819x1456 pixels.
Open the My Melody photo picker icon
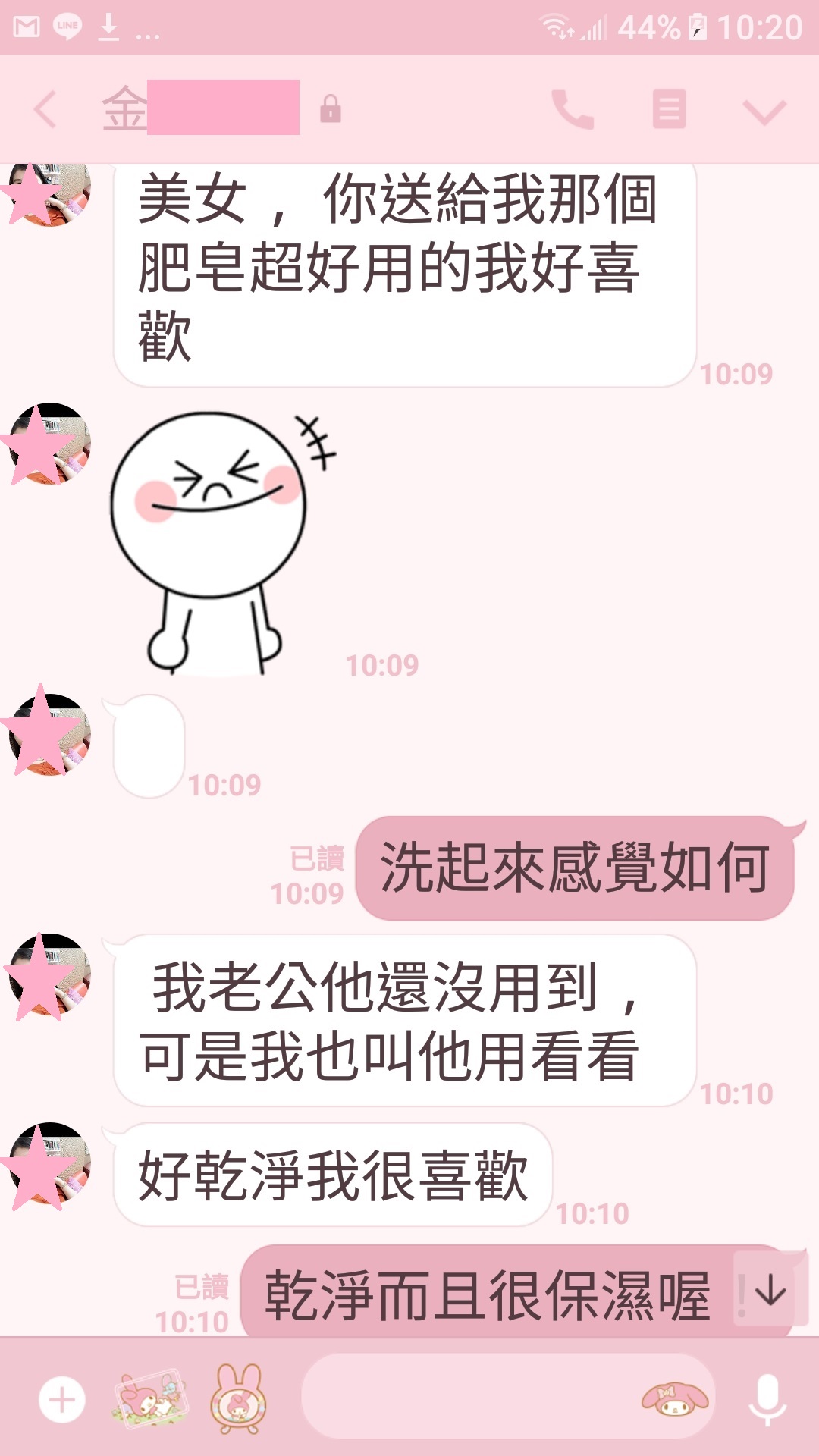click(149, 1398)
